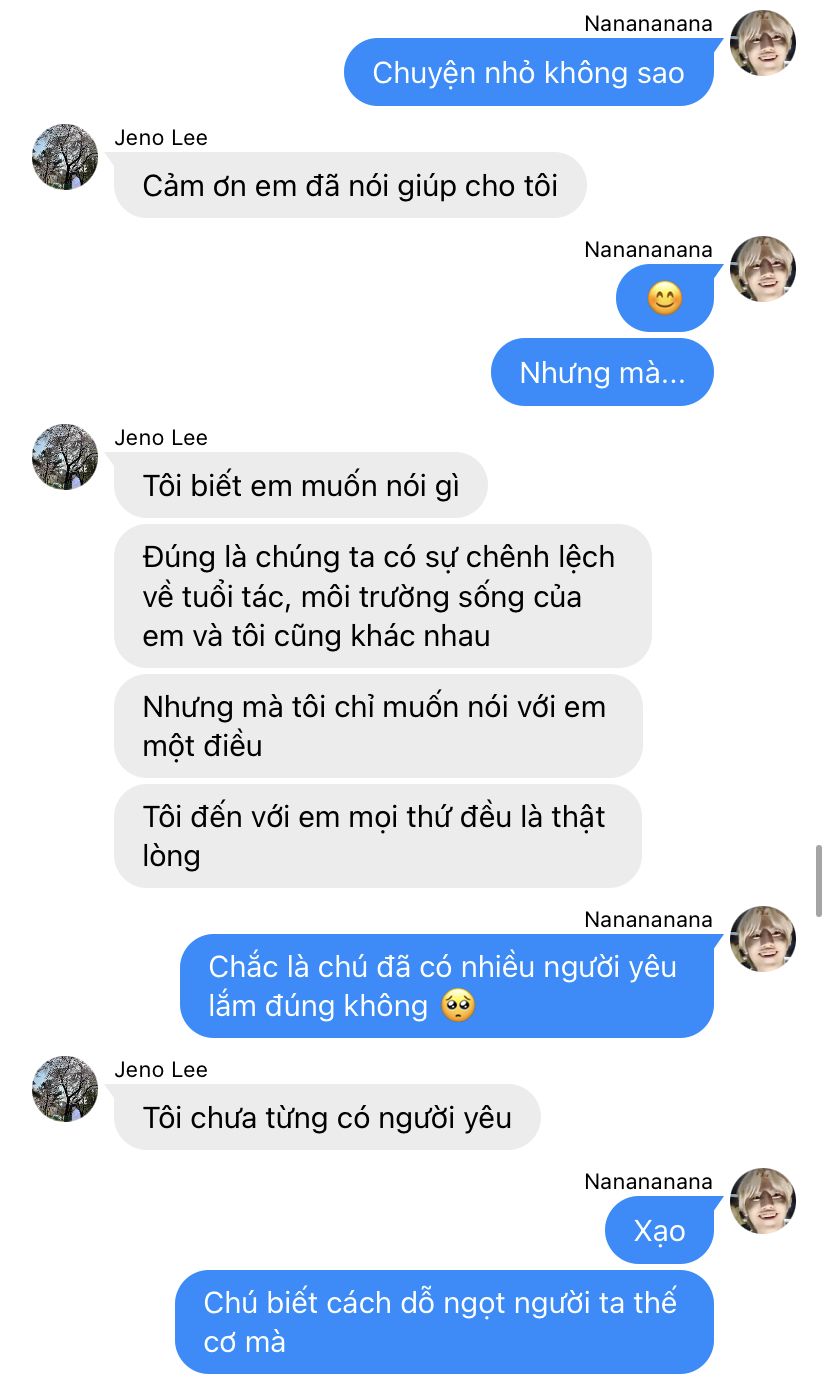828x1382 pixels.
Task: Click the chat scrollbar handle
Action: 819,881
